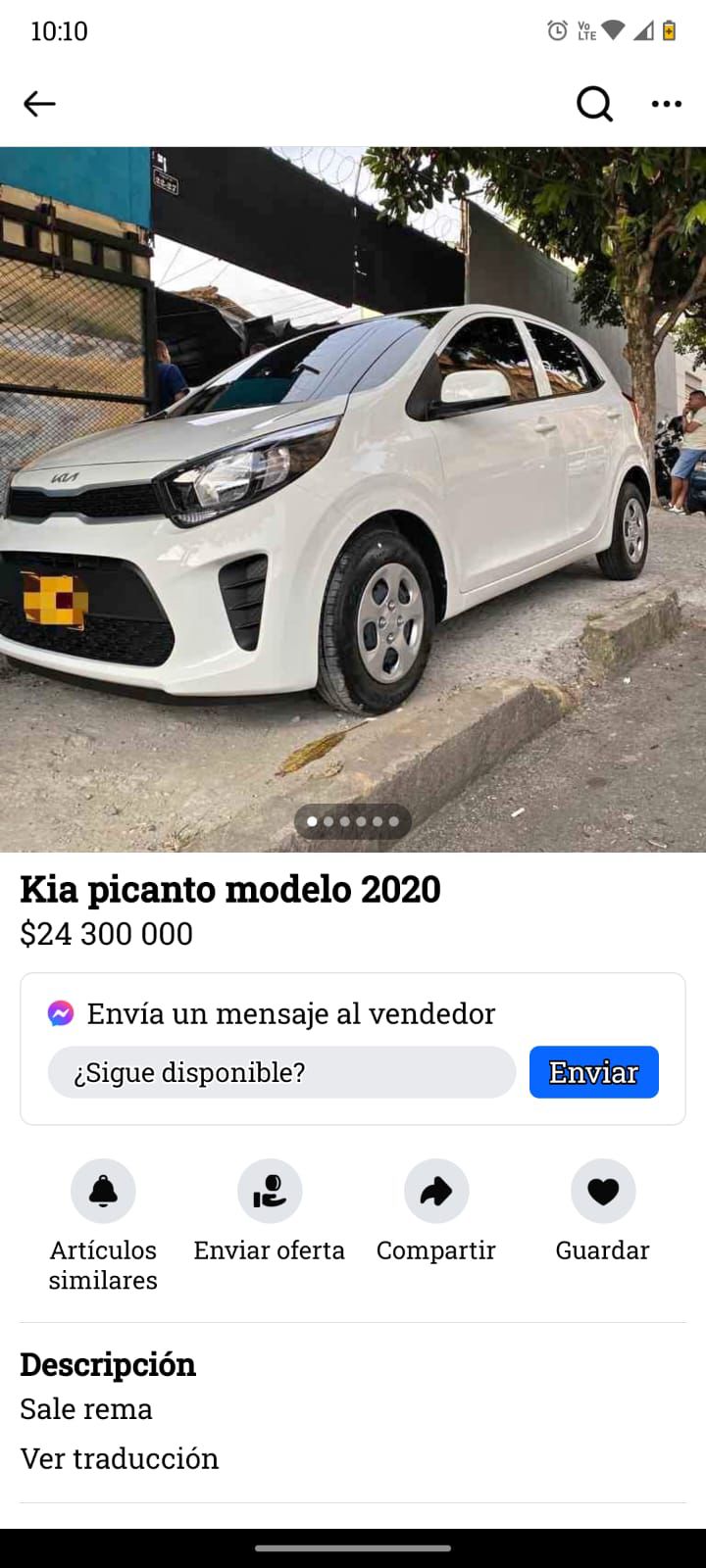The height and width of the screenshot is (1568, 706).
Task: Tap the Messenger icon next to seller message
Action: click(x=61, y=1013)
